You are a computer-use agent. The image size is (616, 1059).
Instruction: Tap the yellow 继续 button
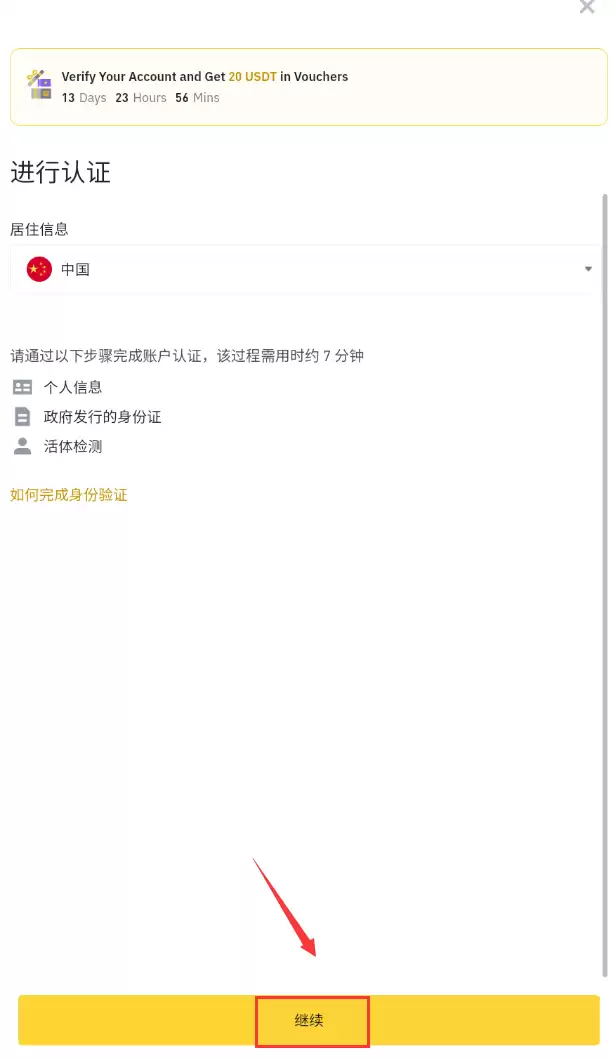pos(309,1020)
